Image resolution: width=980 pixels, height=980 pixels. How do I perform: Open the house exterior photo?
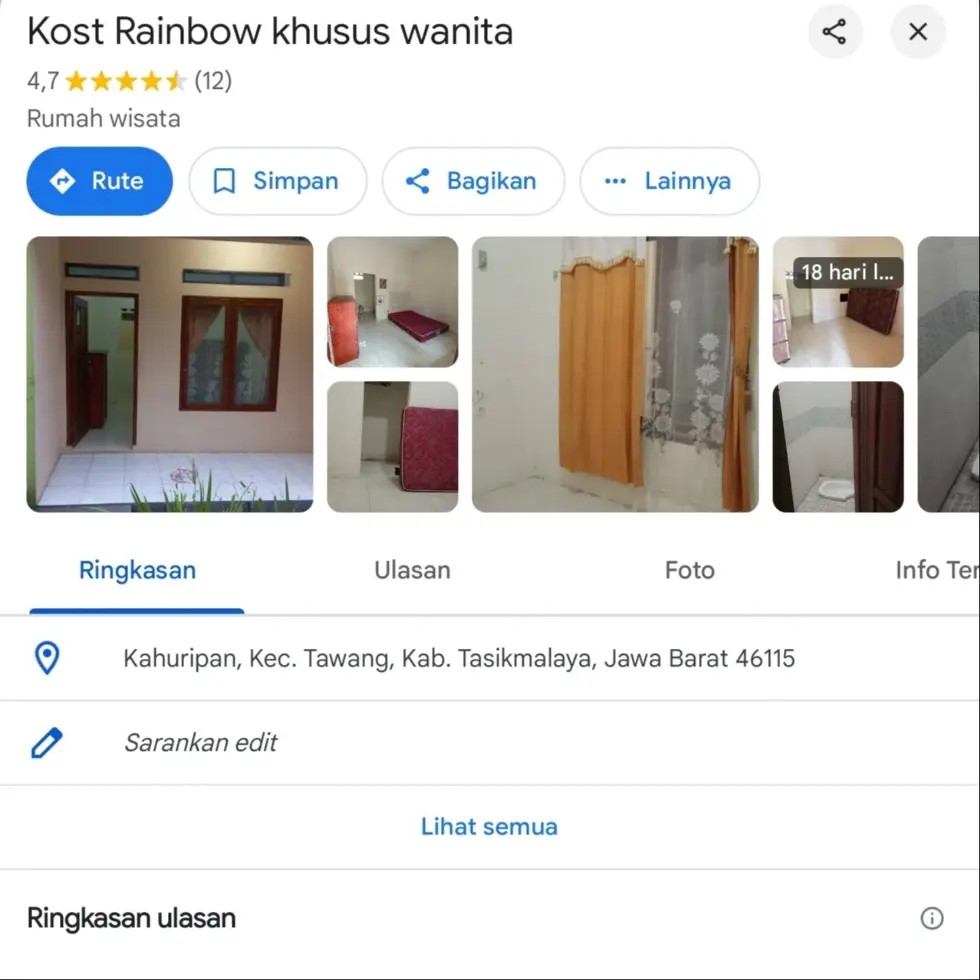click(169, 374)
